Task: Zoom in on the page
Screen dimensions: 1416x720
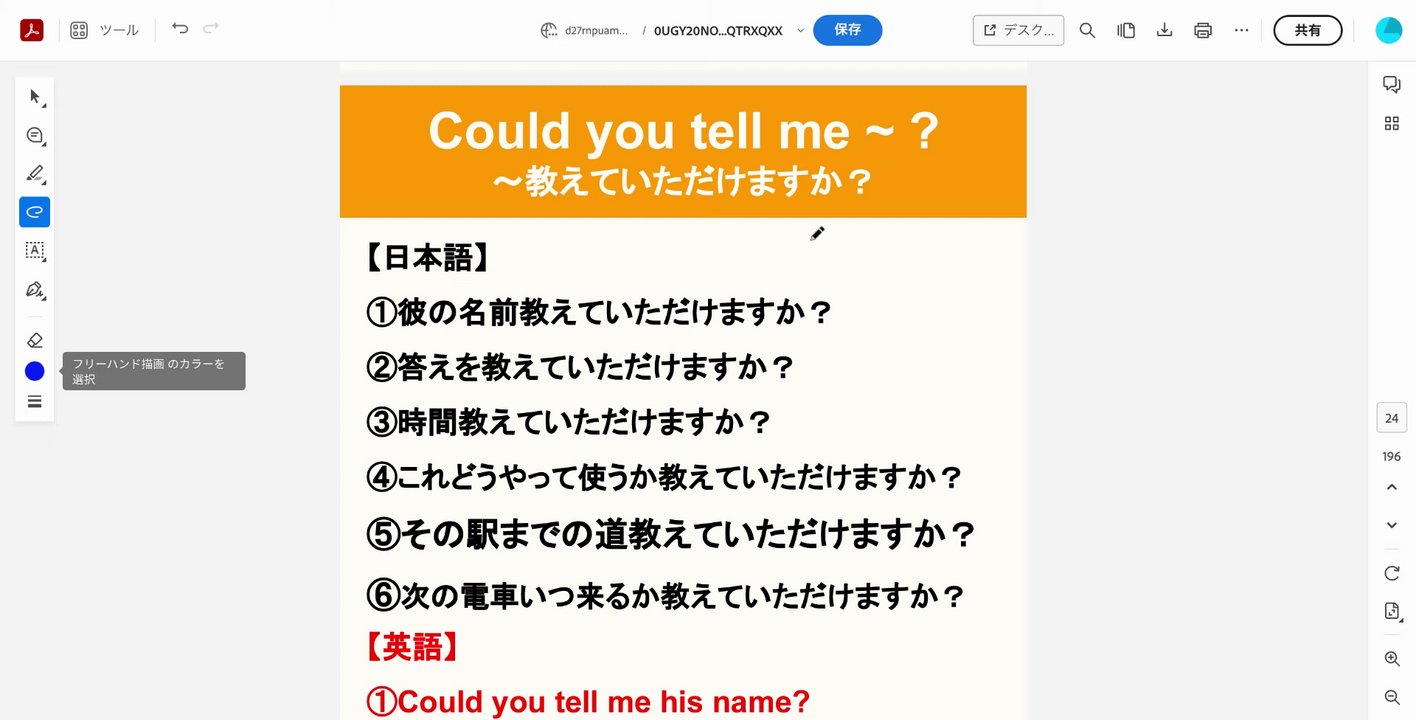Action: pyautogui.click(x=1391, y=659)
